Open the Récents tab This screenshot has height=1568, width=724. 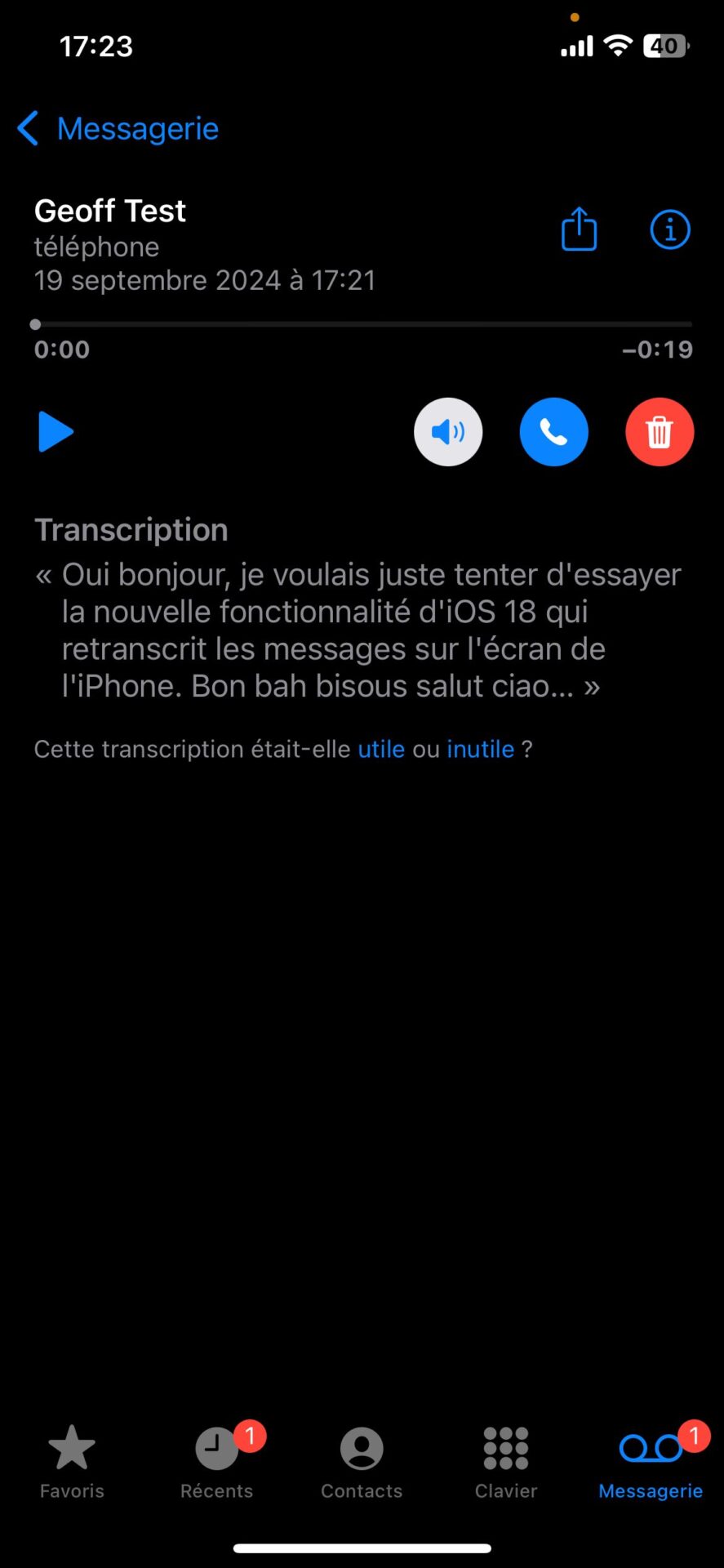(x=216, y=1462)
